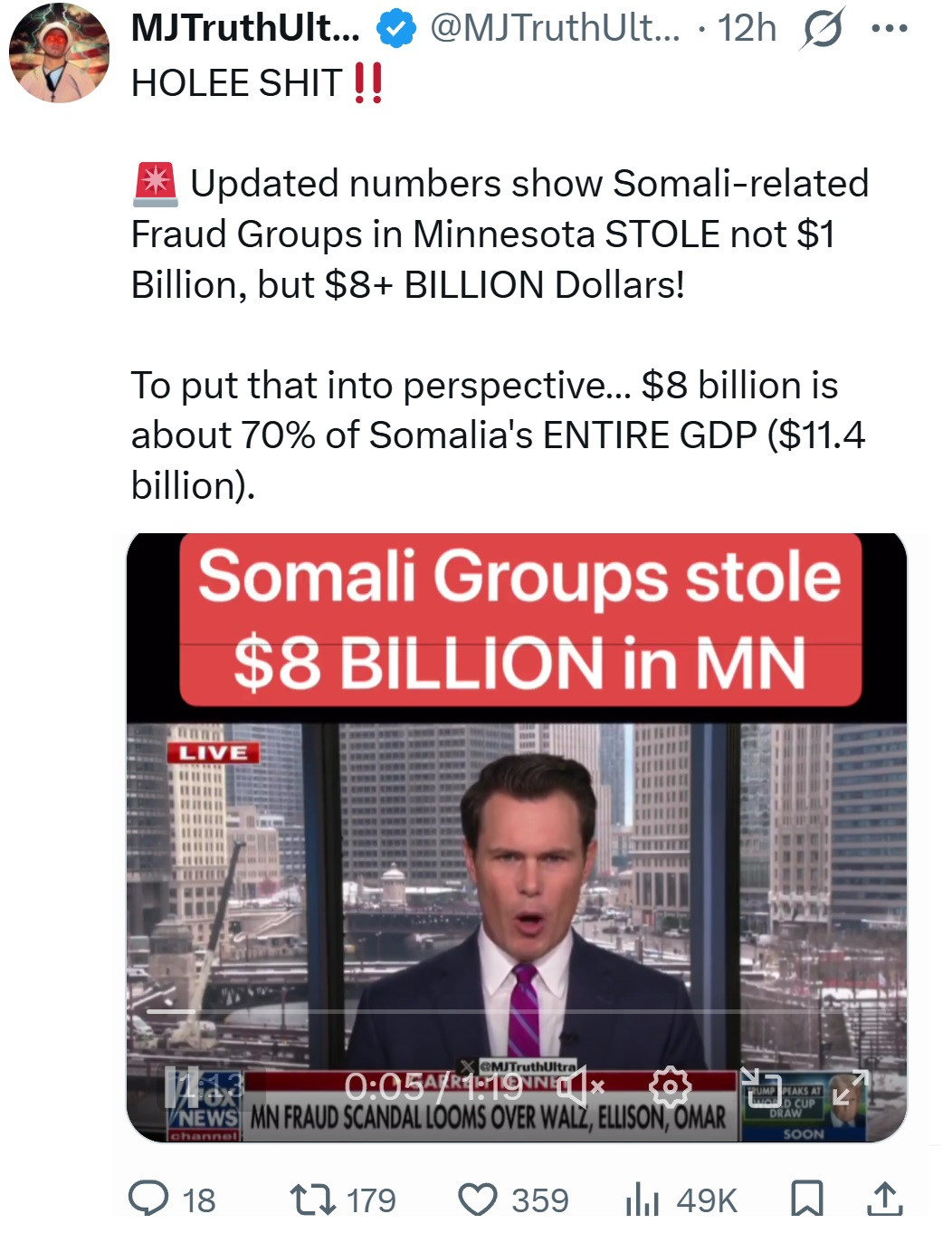Bookmark this post
Screen dimensions: 952x1233
tap(806, 1200)
